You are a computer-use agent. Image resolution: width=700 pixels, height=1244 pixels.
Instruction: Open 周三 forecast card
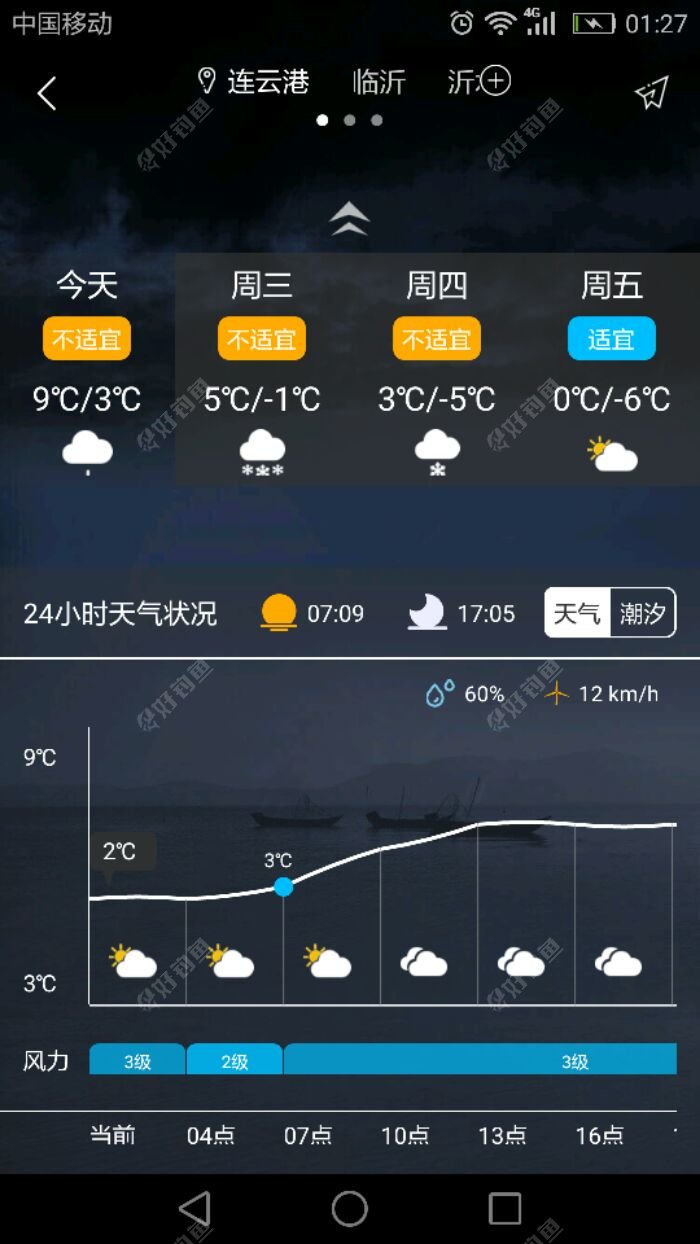(x=262, y=370)
